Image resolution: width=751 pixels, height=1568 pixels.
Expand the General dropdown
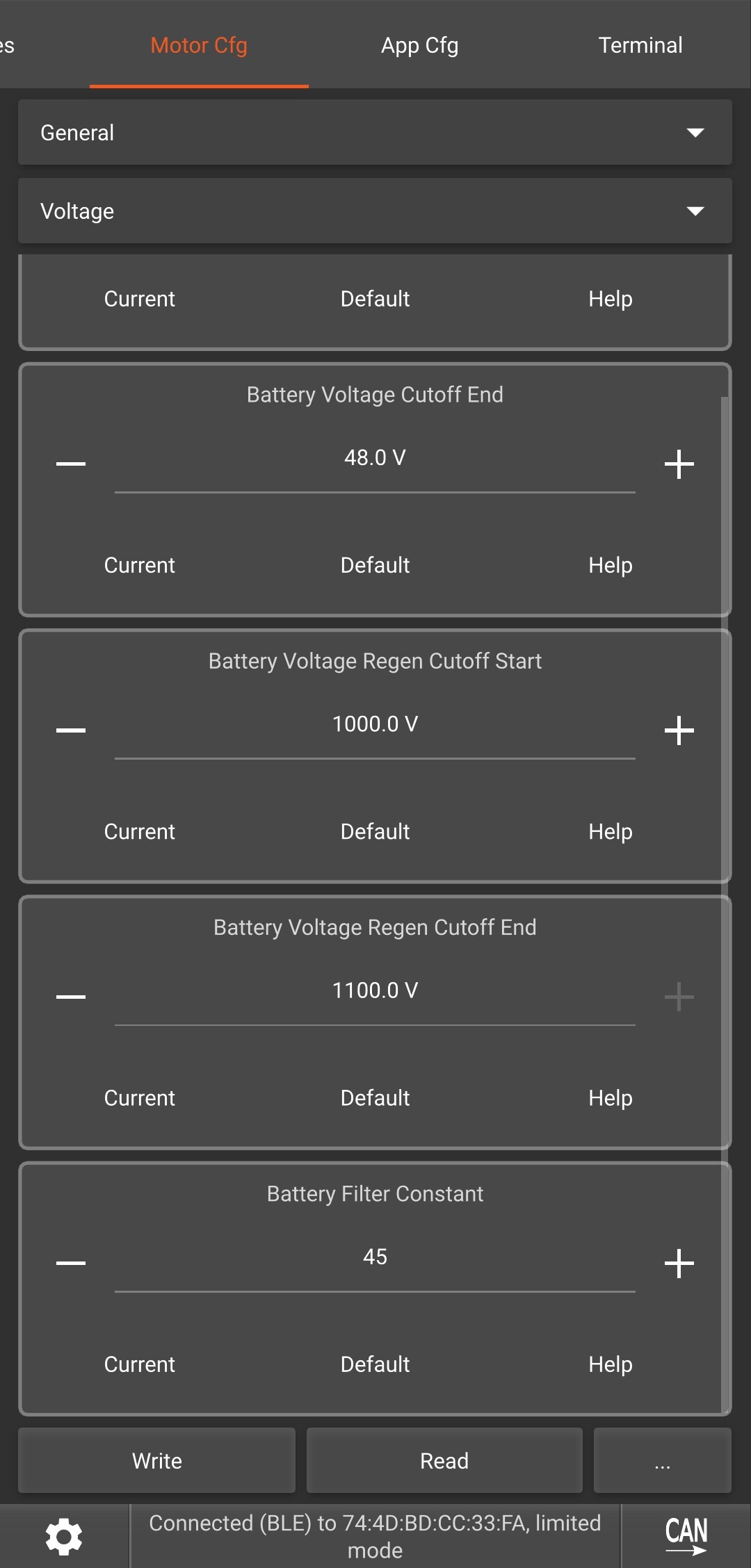click(x=375, y=132)
